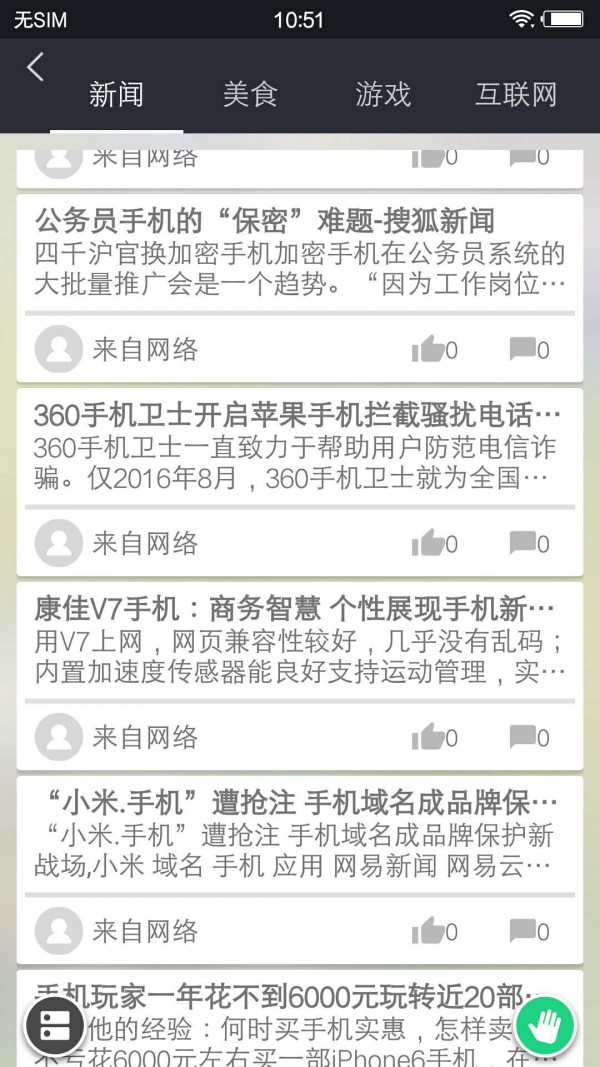Switch to the 游戏 tab
Viewport: 600px width, 1067px height.
tap(383, 95)
